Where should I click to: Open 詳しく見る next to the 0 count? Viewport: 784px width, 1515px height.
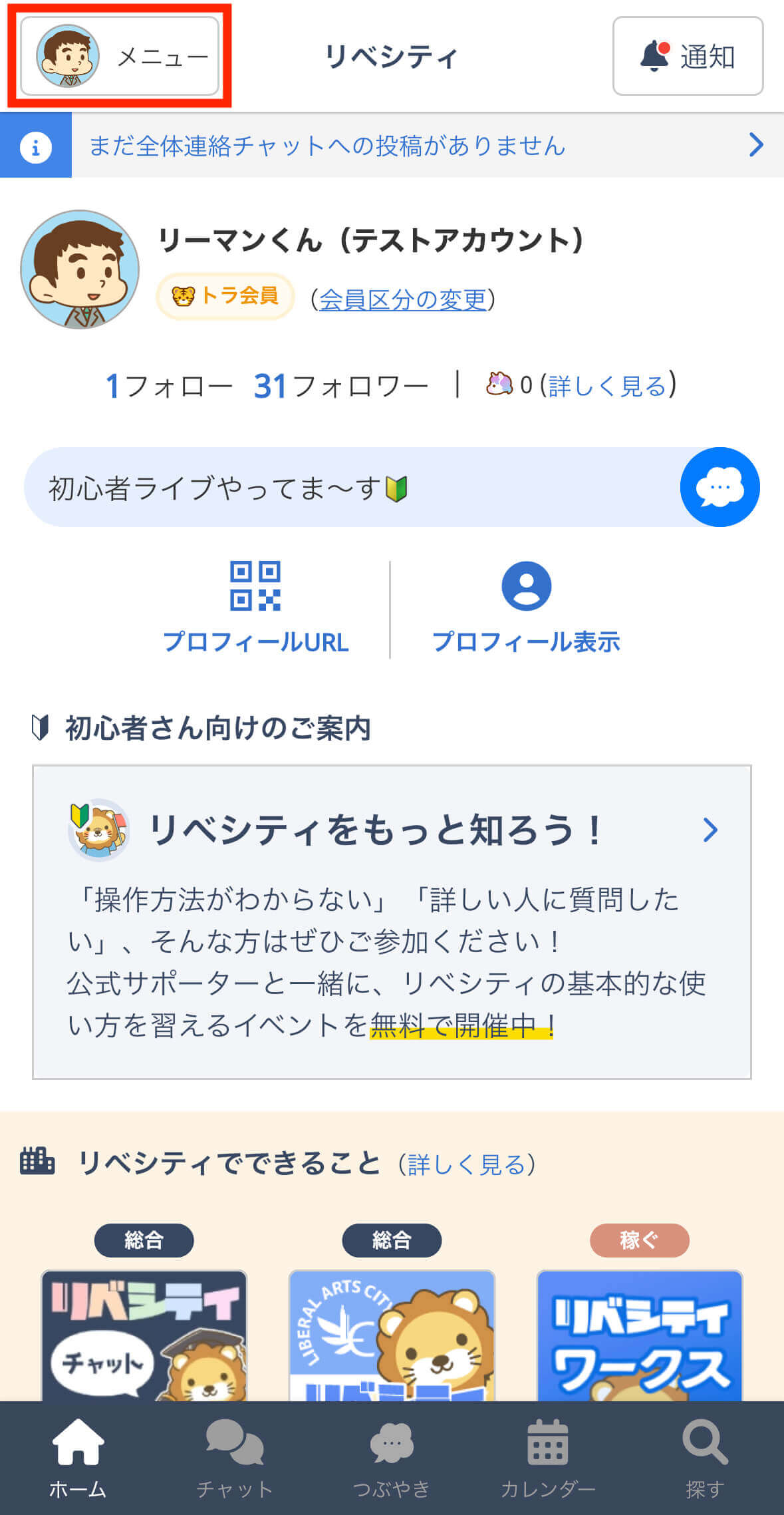tap(607, 386)
